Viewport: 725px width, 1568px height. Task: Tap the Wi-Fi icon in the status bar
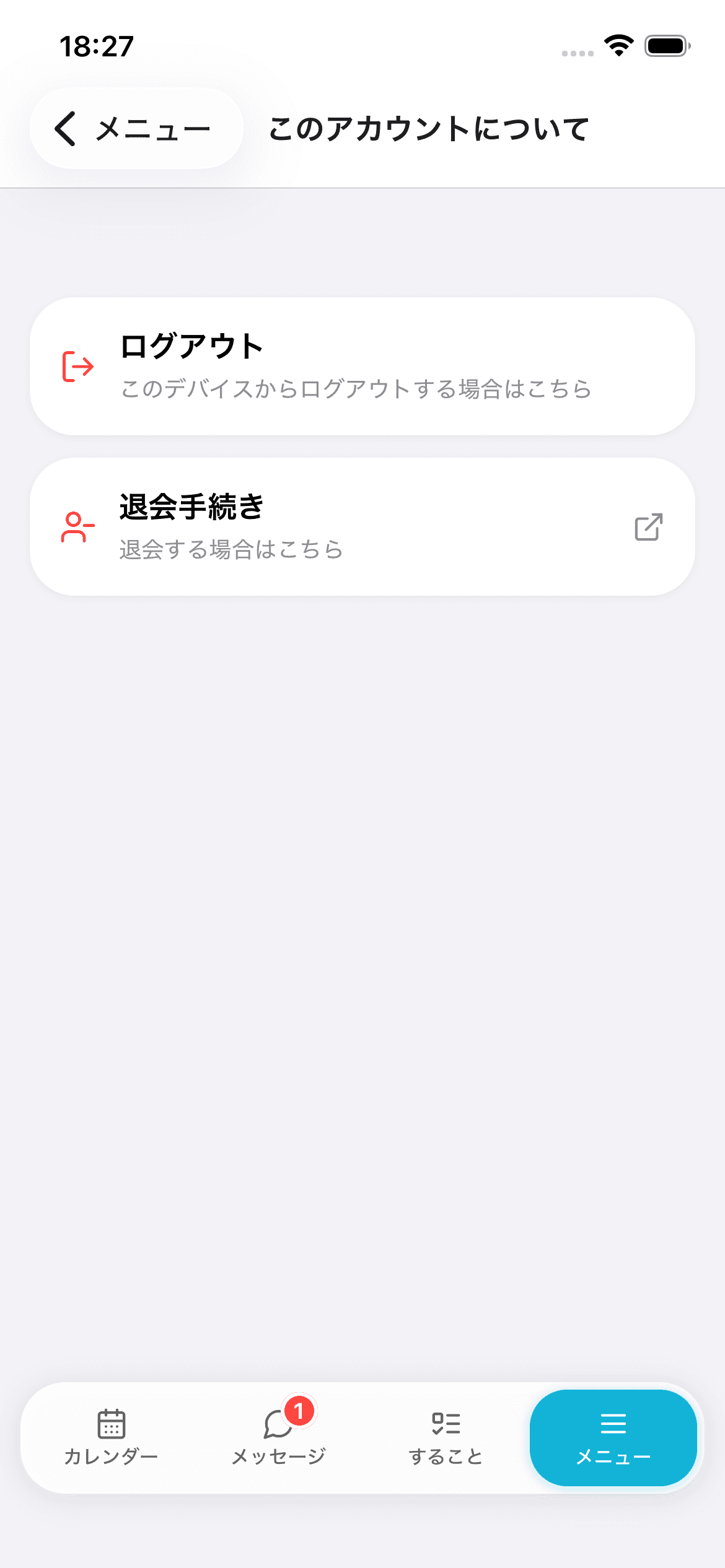[x=618, y=44]
